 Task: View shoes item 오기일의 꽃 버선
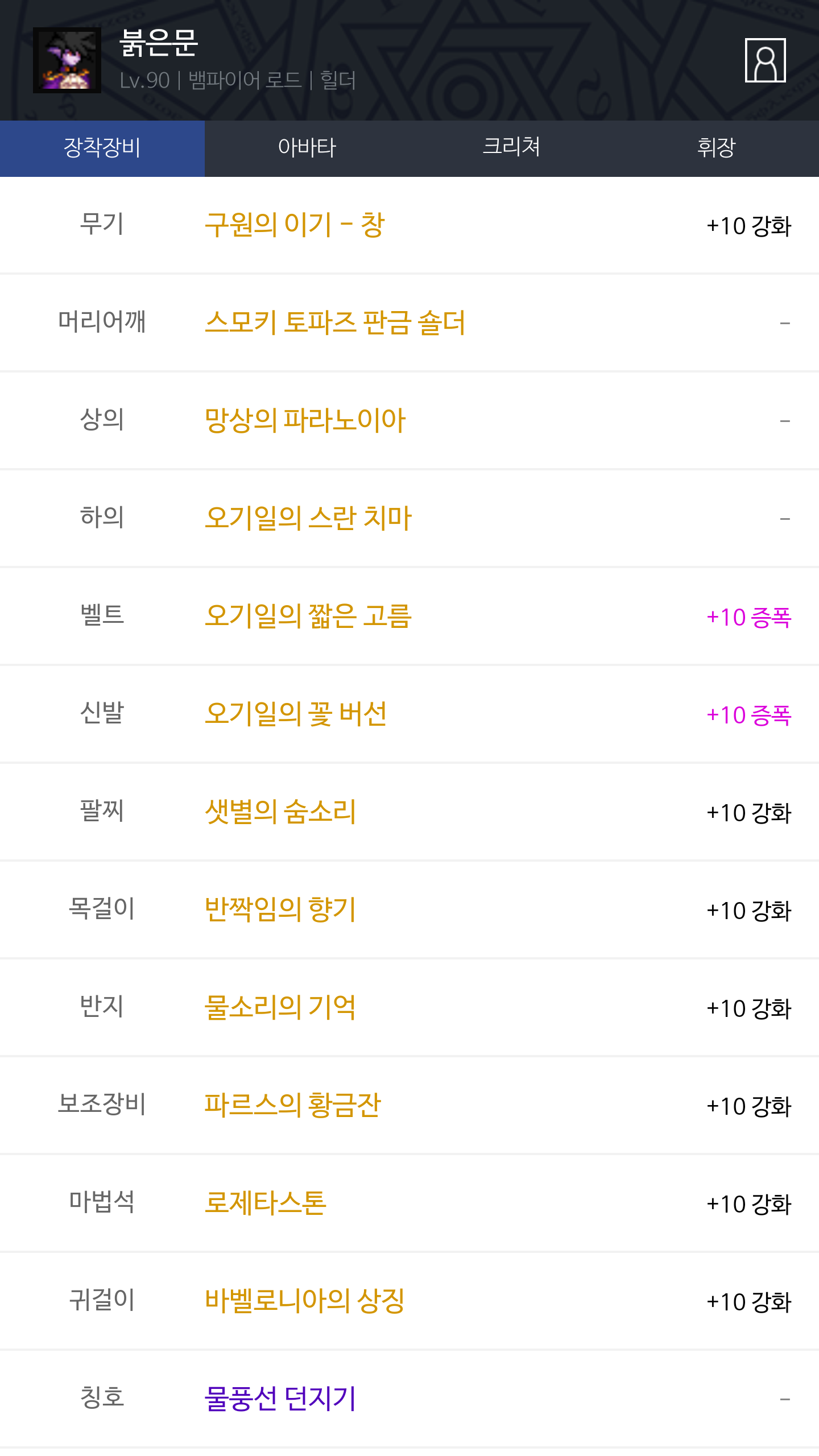coord(295,714)
